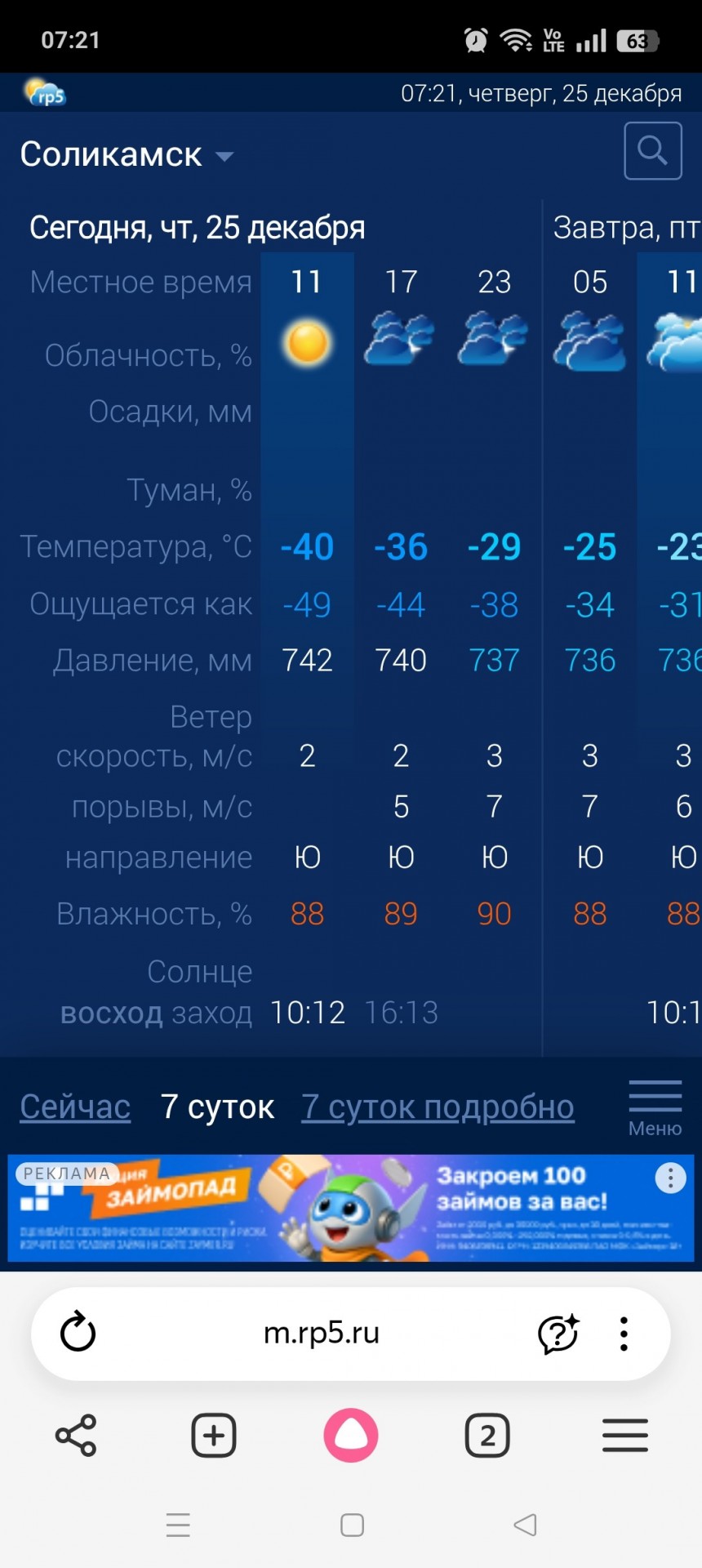The height and width of the screenshot is (1568, 702).
Task: Open the browser main menu lines
Action: 625,1435
